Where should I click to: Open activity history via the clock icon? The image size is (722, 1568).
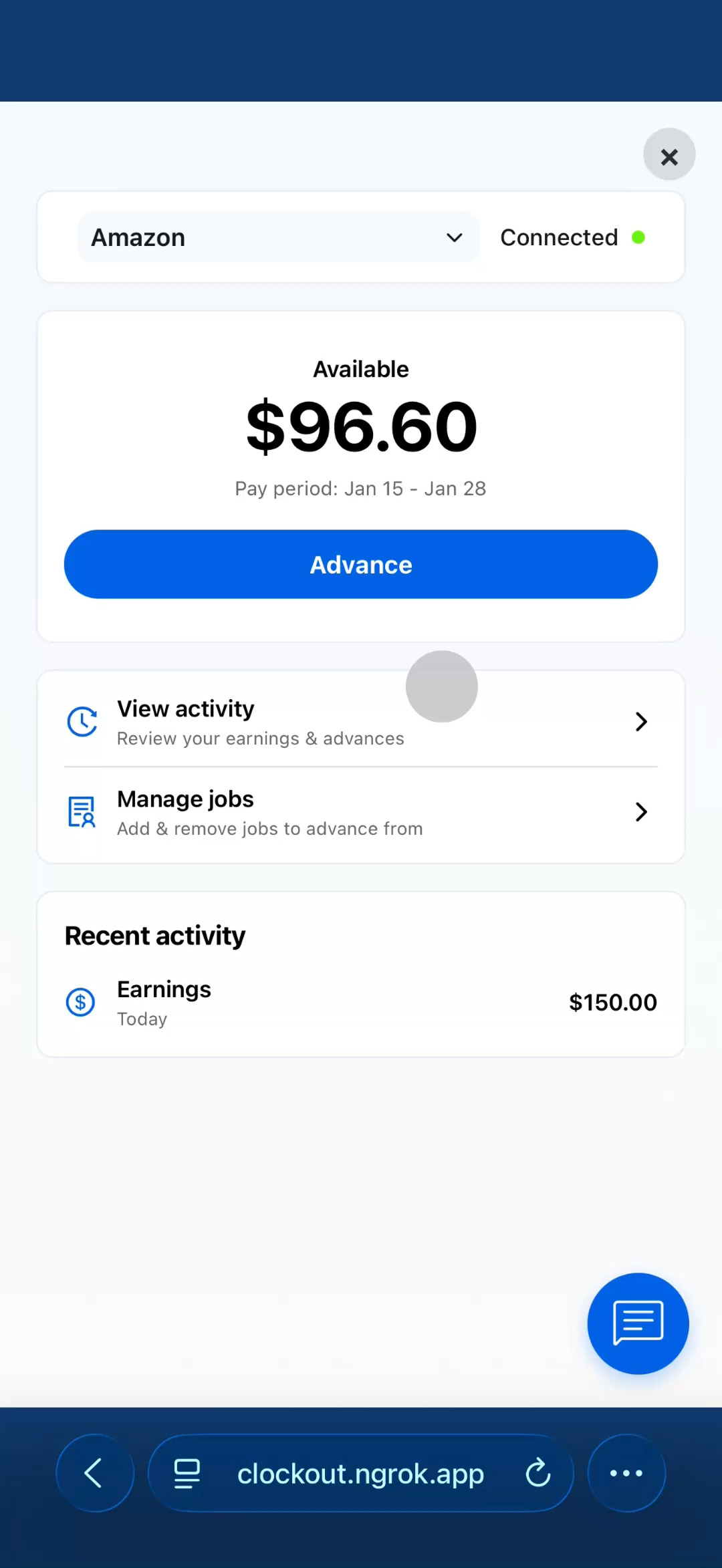(x=81, y=721)
